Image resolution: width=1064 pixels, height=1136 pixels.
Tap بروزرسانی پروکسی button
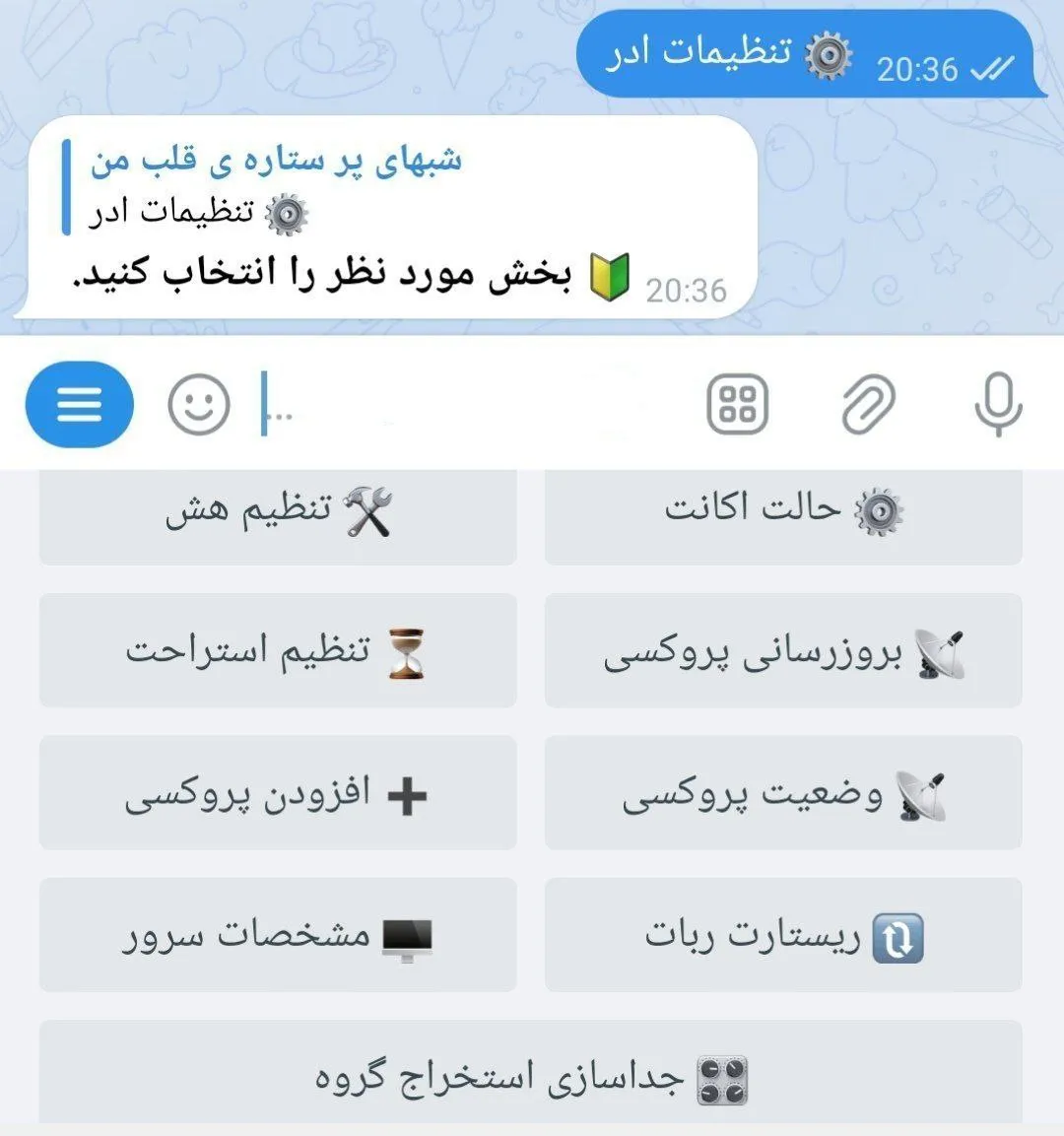point(783,651)
